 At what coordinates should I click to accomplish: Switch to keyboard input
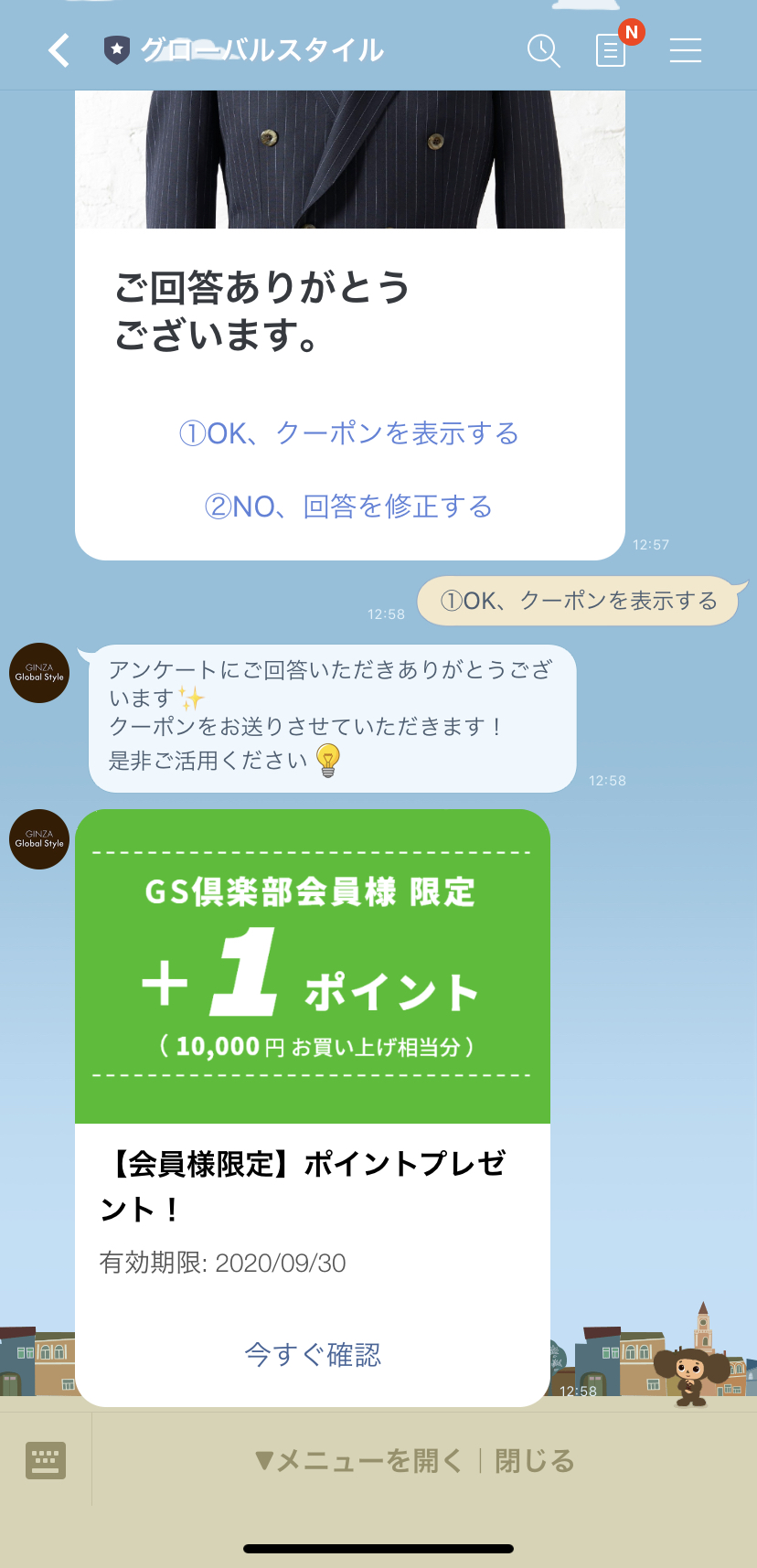tap(46, 1460)
